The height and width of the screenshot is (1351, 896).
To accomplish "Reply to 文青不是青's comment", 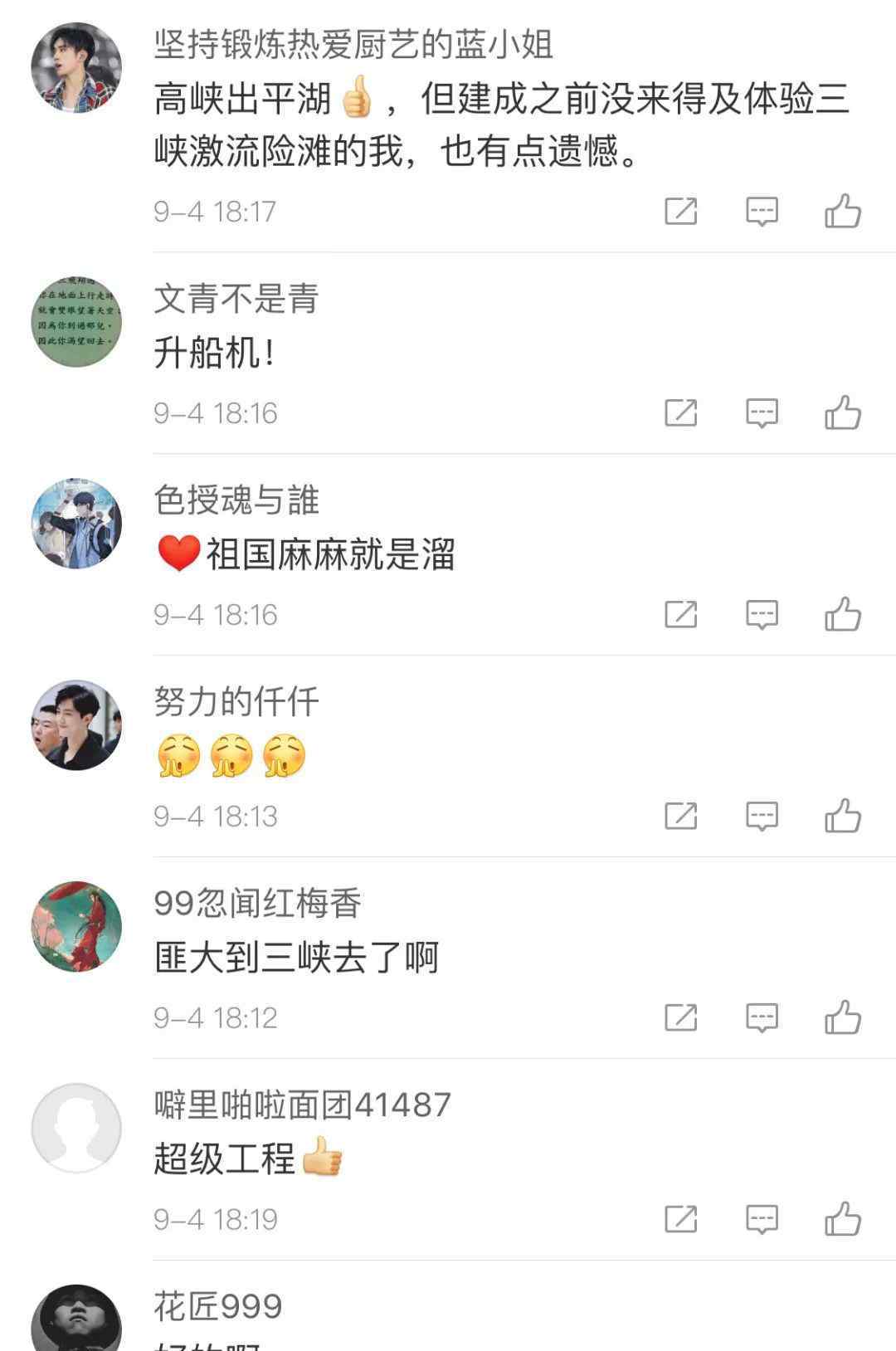I will (x=762, y=413).
